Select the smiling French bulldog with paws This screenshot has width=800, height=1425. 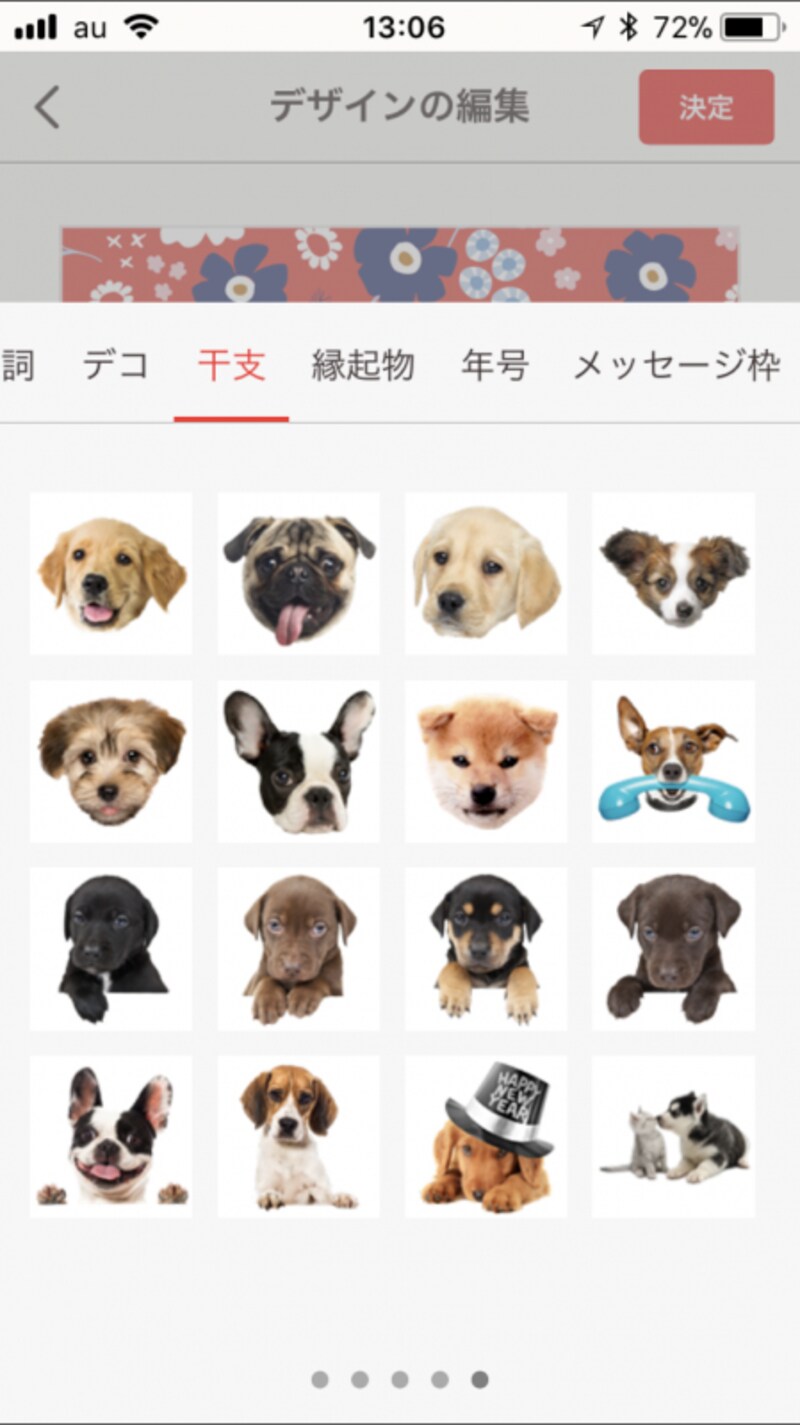tap(111, 1136)
